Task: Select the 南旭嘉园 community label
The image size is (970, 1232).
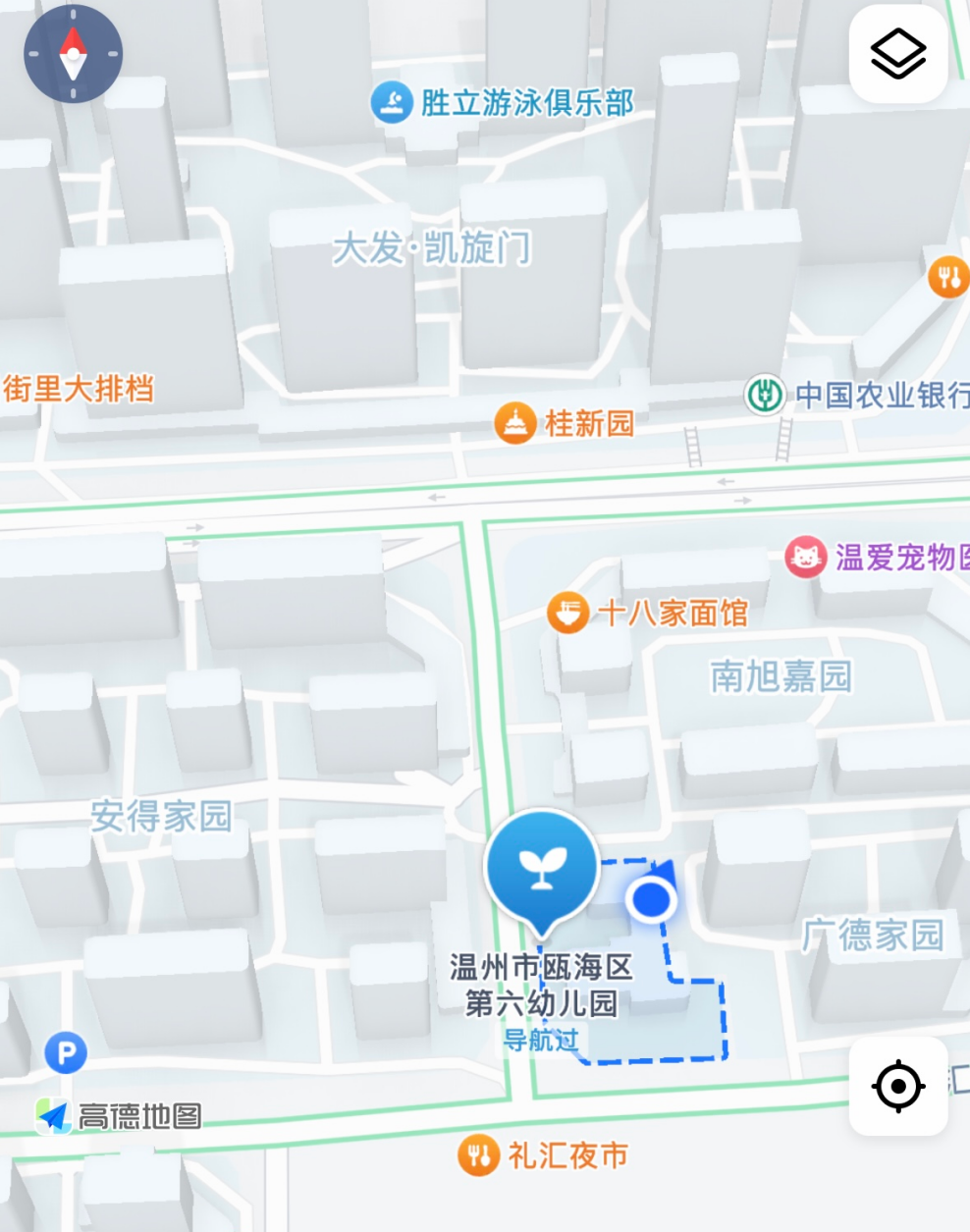Action: tap(781, 676)
